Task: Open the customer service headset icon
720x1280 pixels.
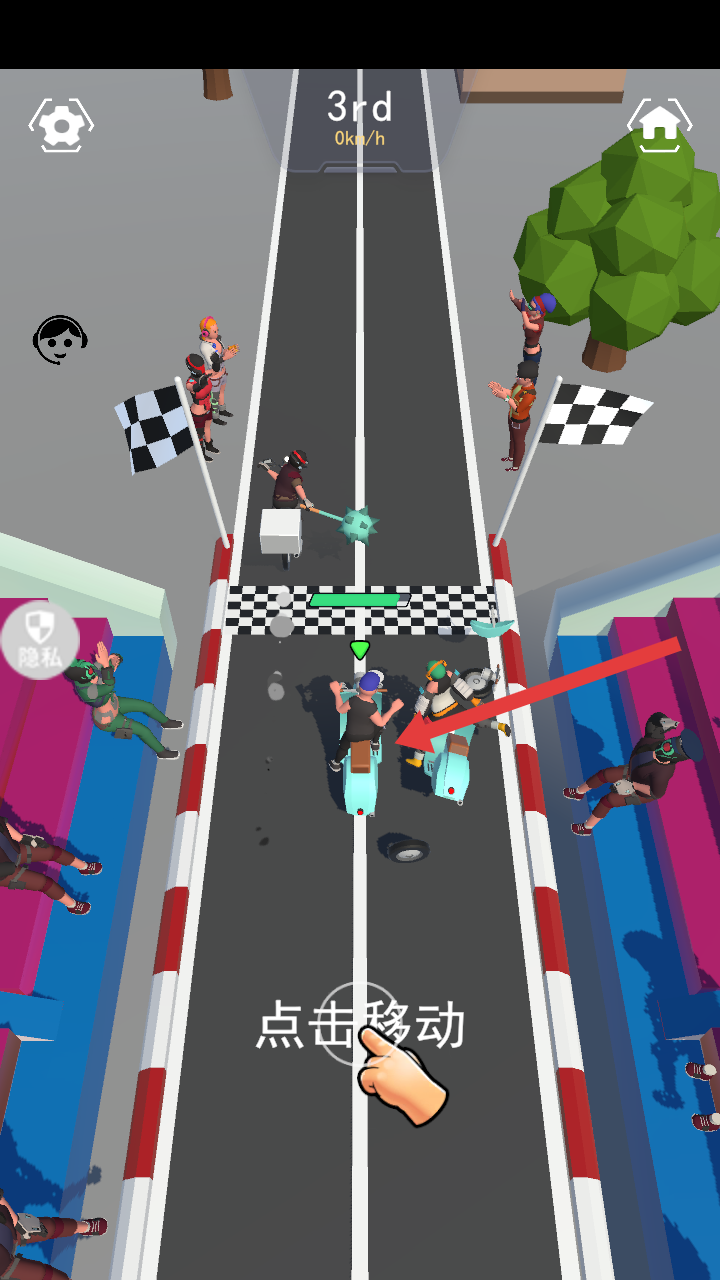Action: (59, 340)
